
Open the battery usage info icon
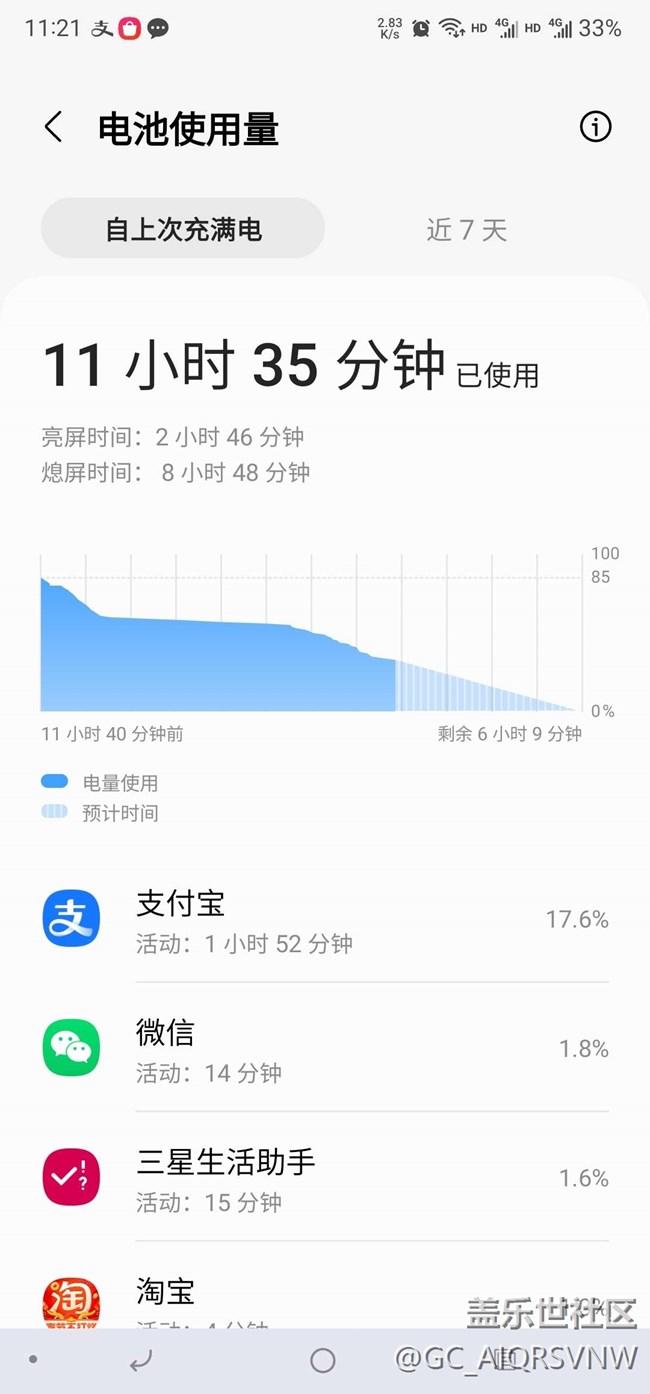coord(595,127)
